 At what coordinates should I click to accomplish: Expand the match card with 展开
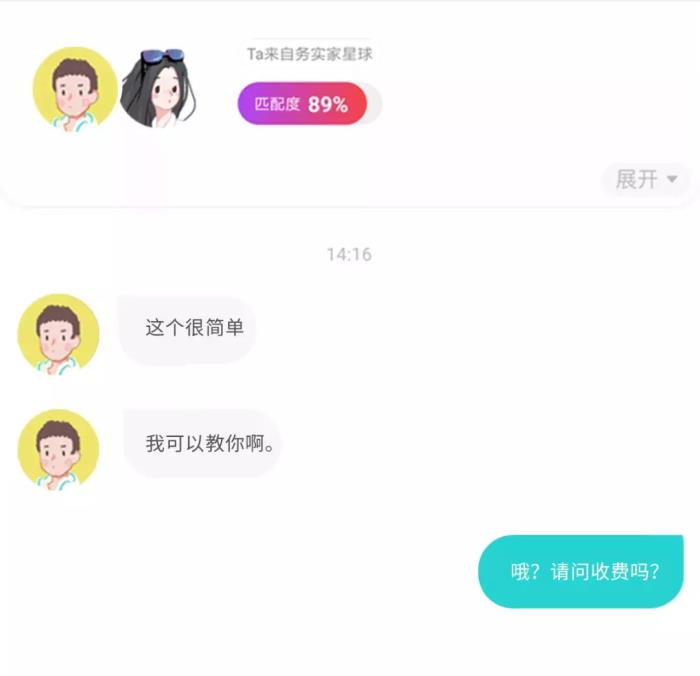646,180
